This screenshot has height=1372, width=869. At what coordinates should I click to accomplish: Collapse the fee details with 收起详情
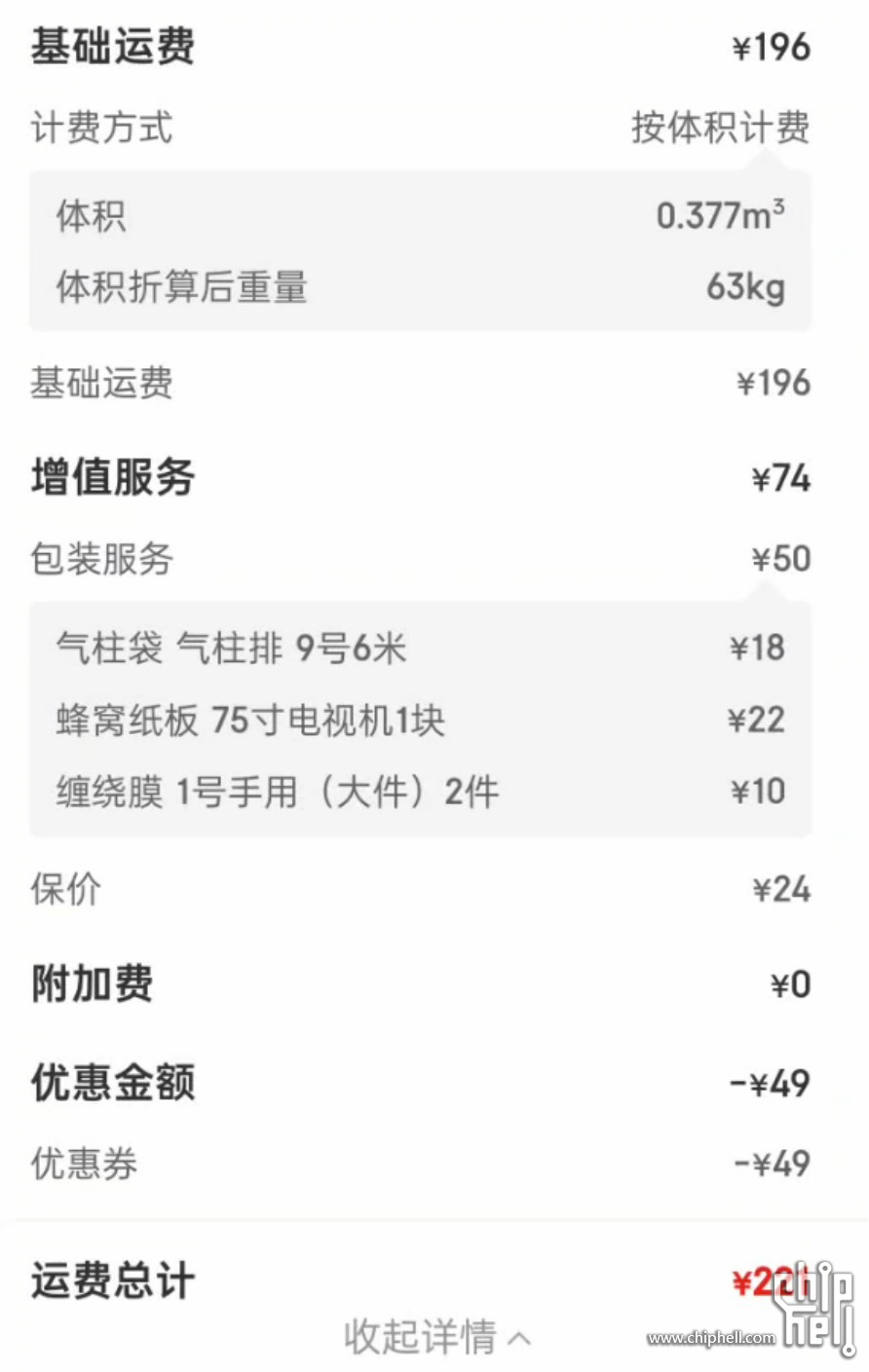click(436, 1337)
